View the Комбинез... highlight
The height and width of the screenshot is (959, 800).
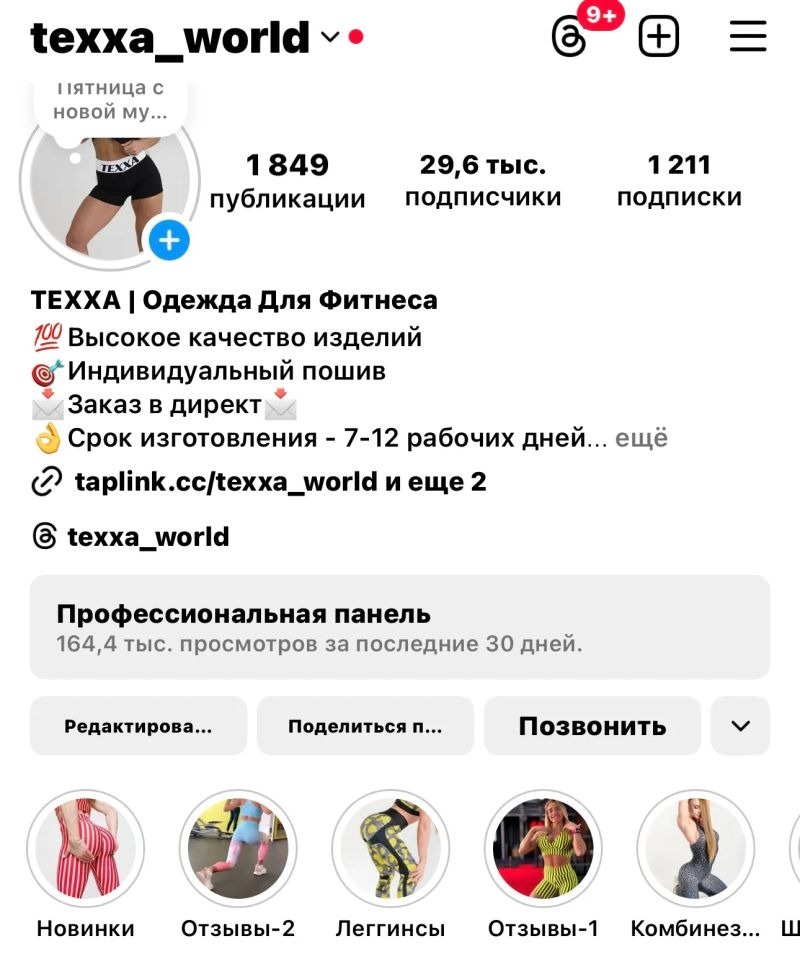(695, 848)
